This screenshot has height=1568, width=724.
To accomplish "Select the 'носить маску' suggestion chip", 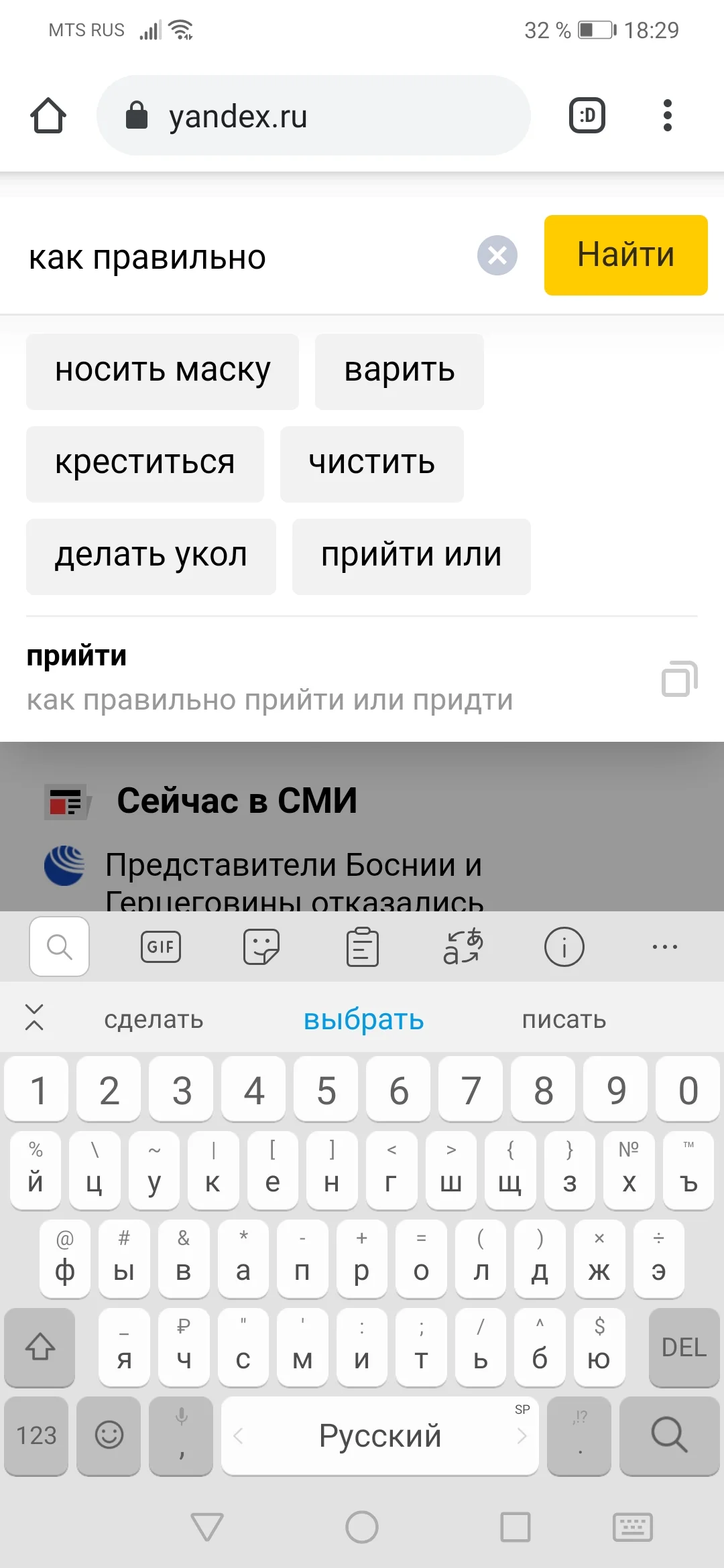I will (162, 371).
